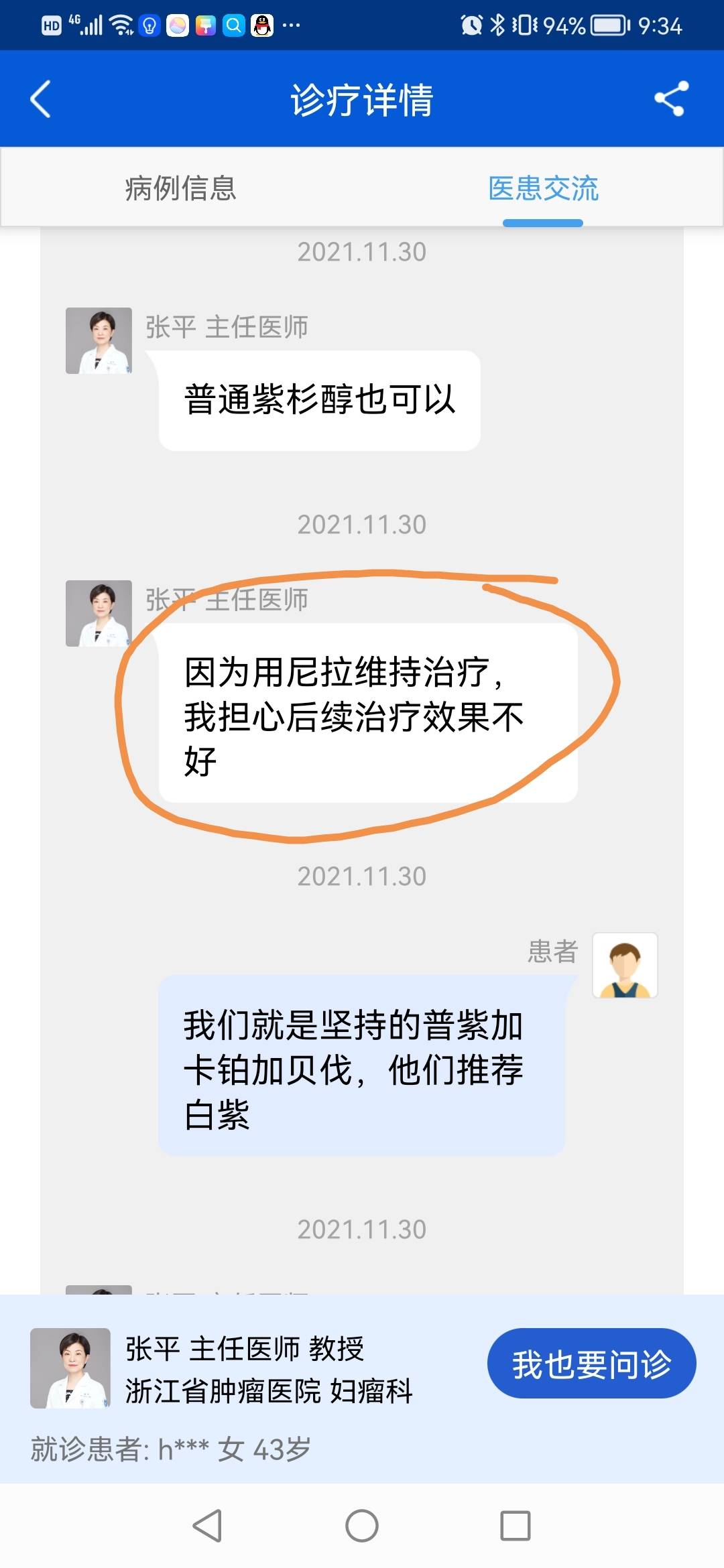The height and width of the screenshot is (1568, 724).
Task: Tap 张平's avatar next to the circled message
Action: click(x=98, y=613)
